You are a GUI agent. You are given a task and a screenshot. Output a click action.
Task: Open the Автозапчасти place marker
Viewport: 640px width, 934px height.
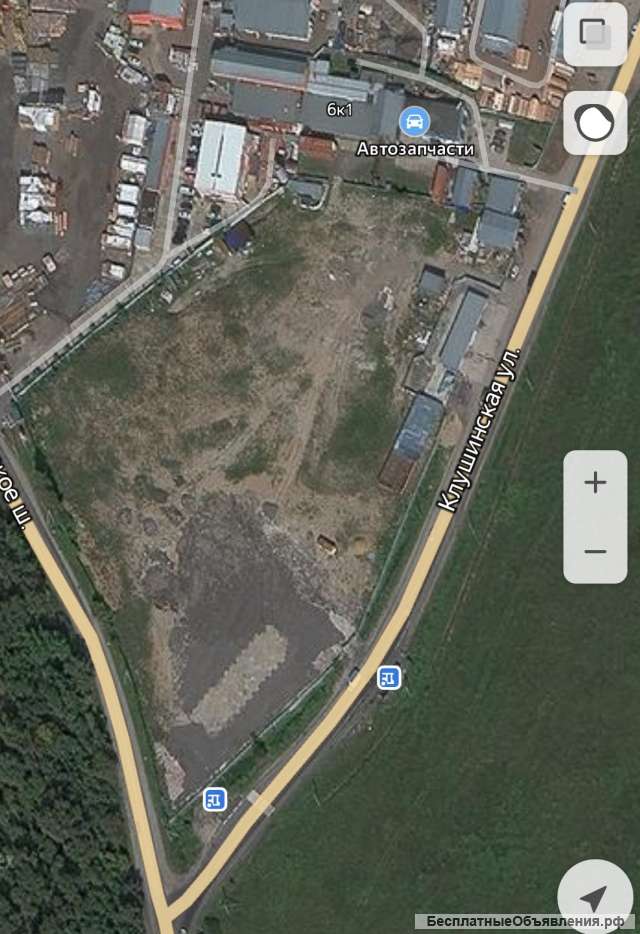[411, 123]
